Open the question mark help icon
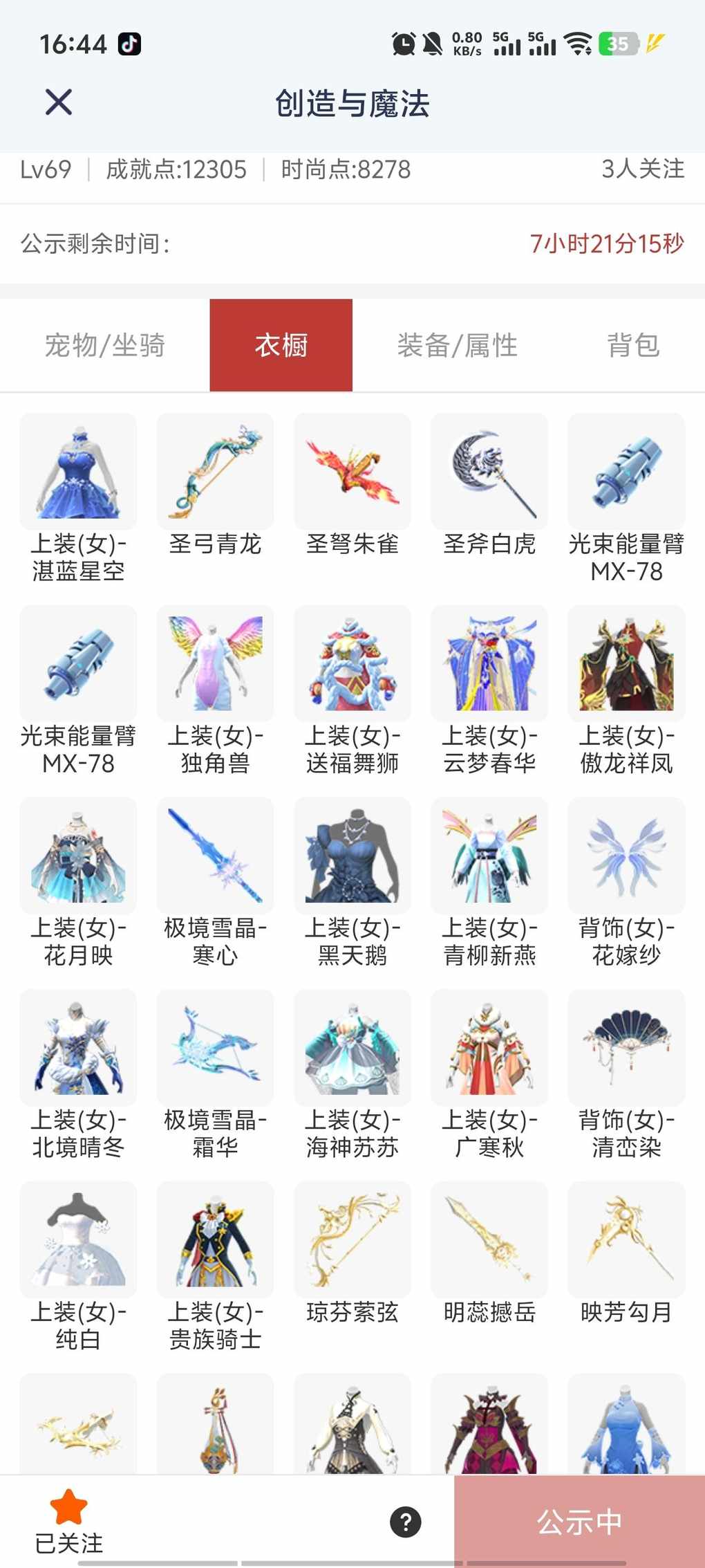Screen dimensions: 705x1568 (406, 1522)
